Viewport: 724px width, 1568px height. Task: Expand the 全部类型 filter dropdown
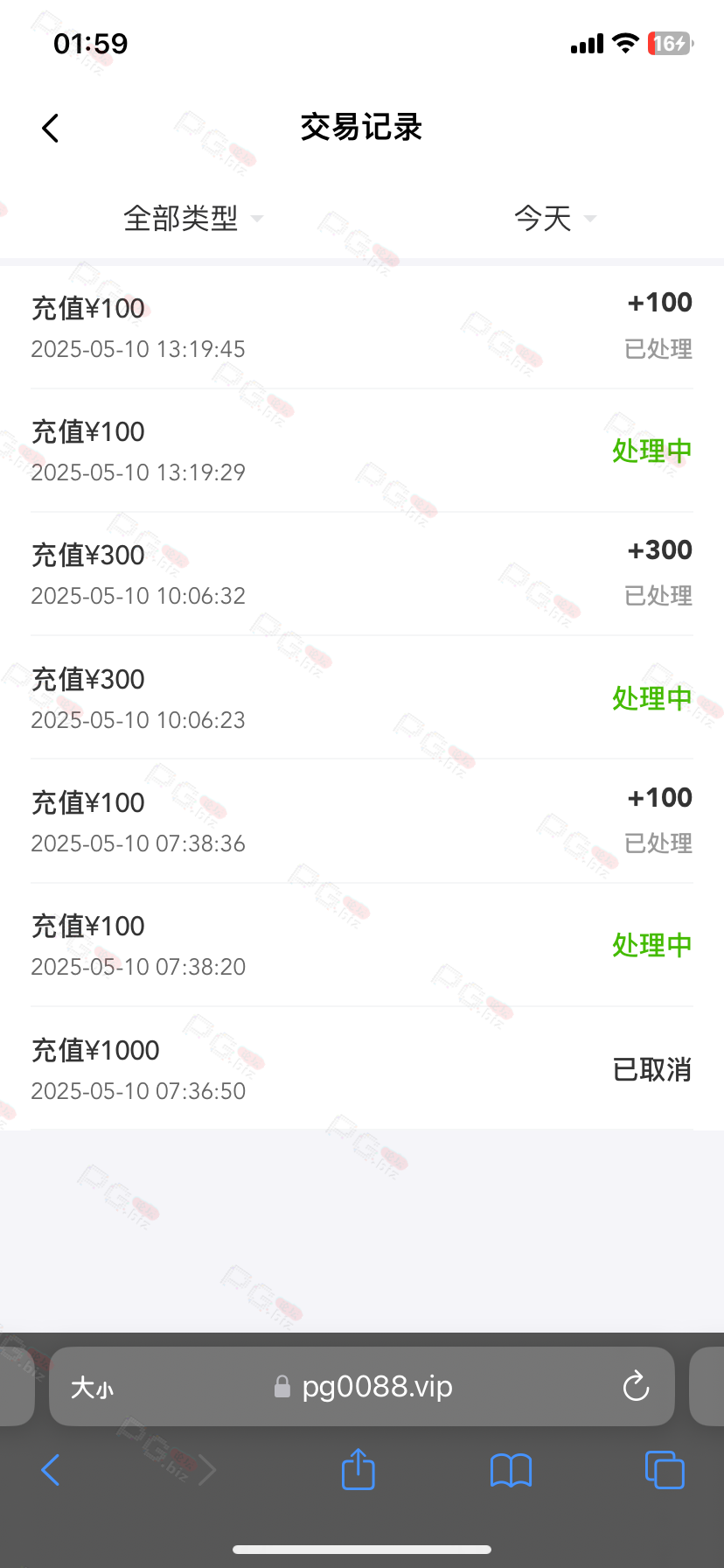[x=193, y=218]
